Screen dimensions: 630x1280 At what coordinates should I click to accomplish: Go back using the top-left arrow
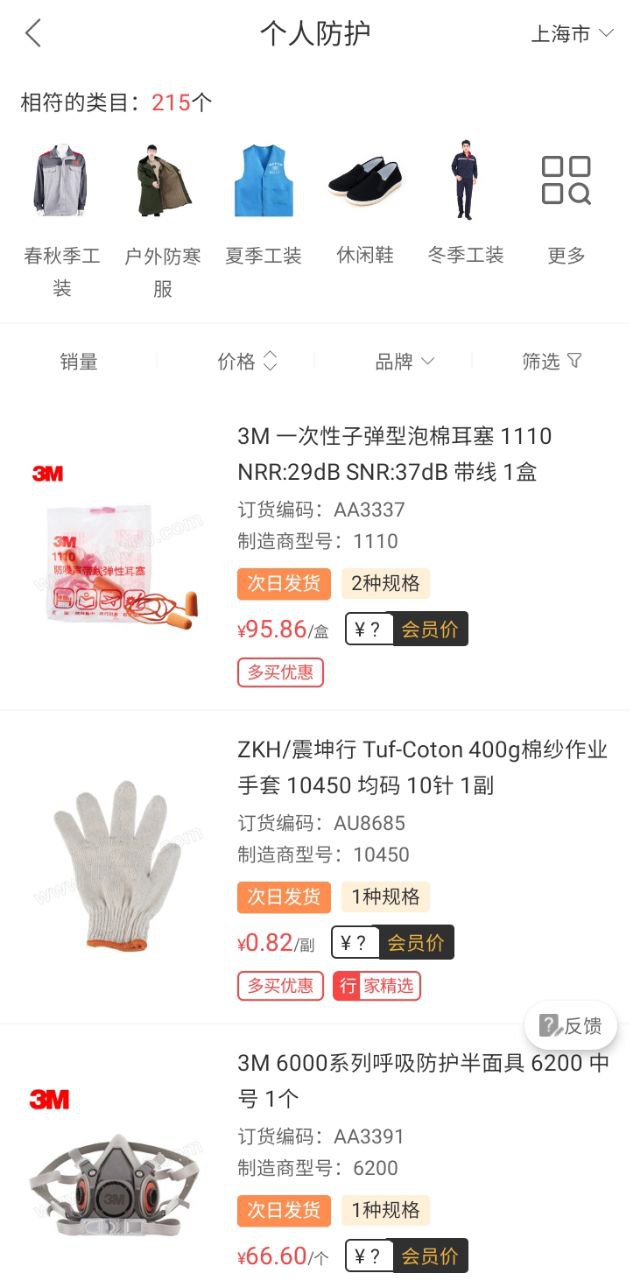click(x=34, y=34)
